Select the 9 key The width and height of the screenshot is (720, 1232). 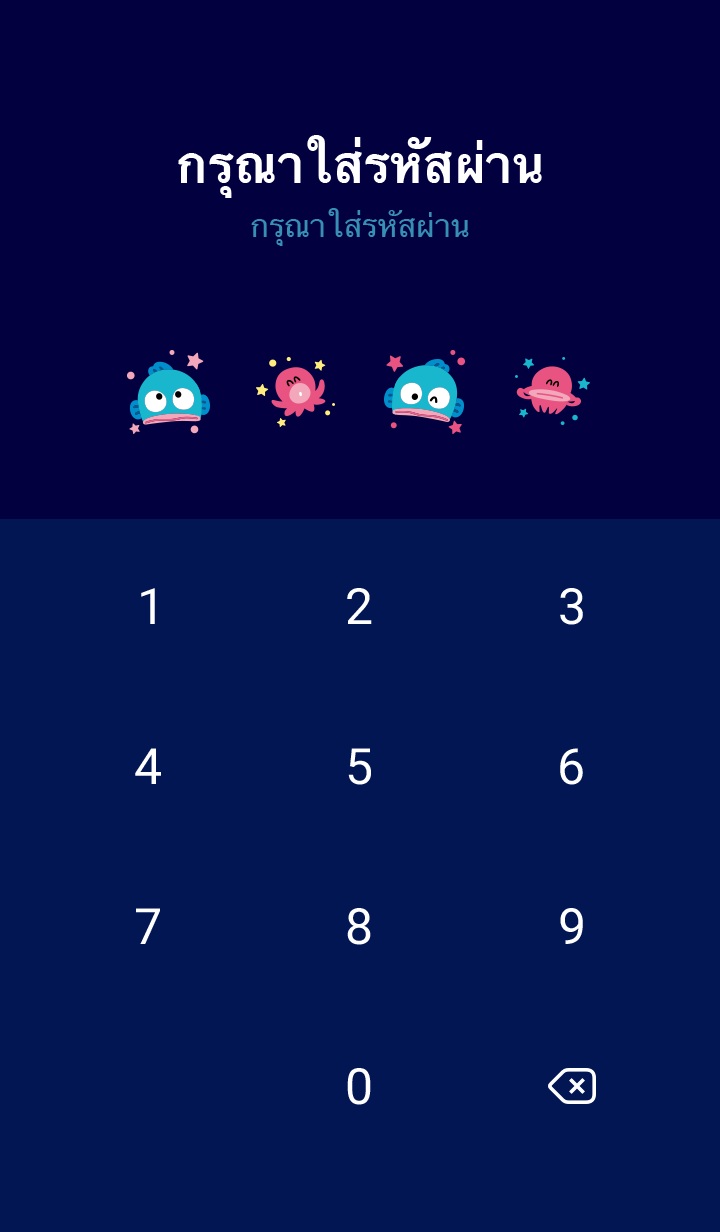[x=571, y=927]
